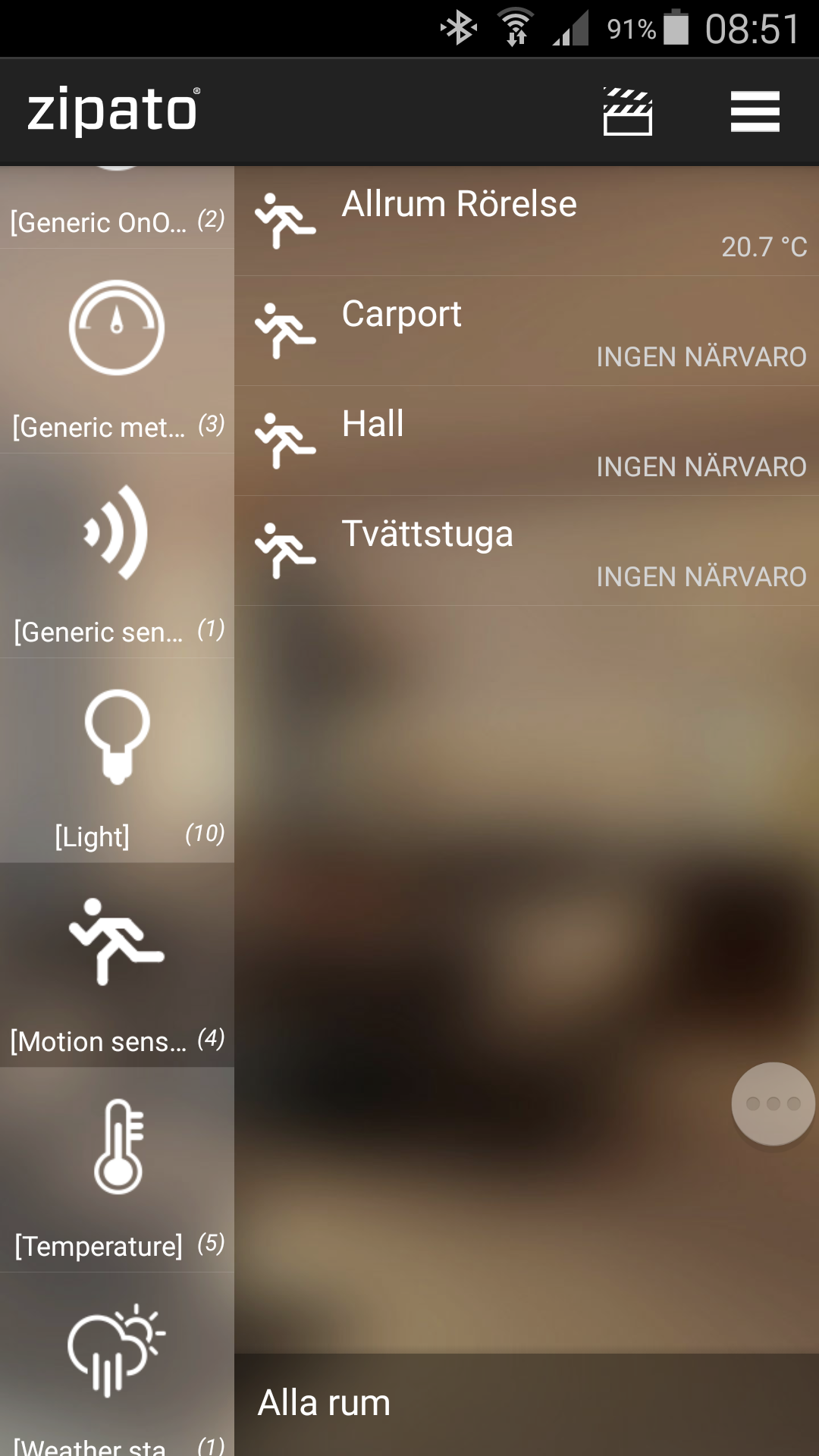Screen dimensions: 819x1456
Task: Select the Generic meter category
Action: point(117,353)
